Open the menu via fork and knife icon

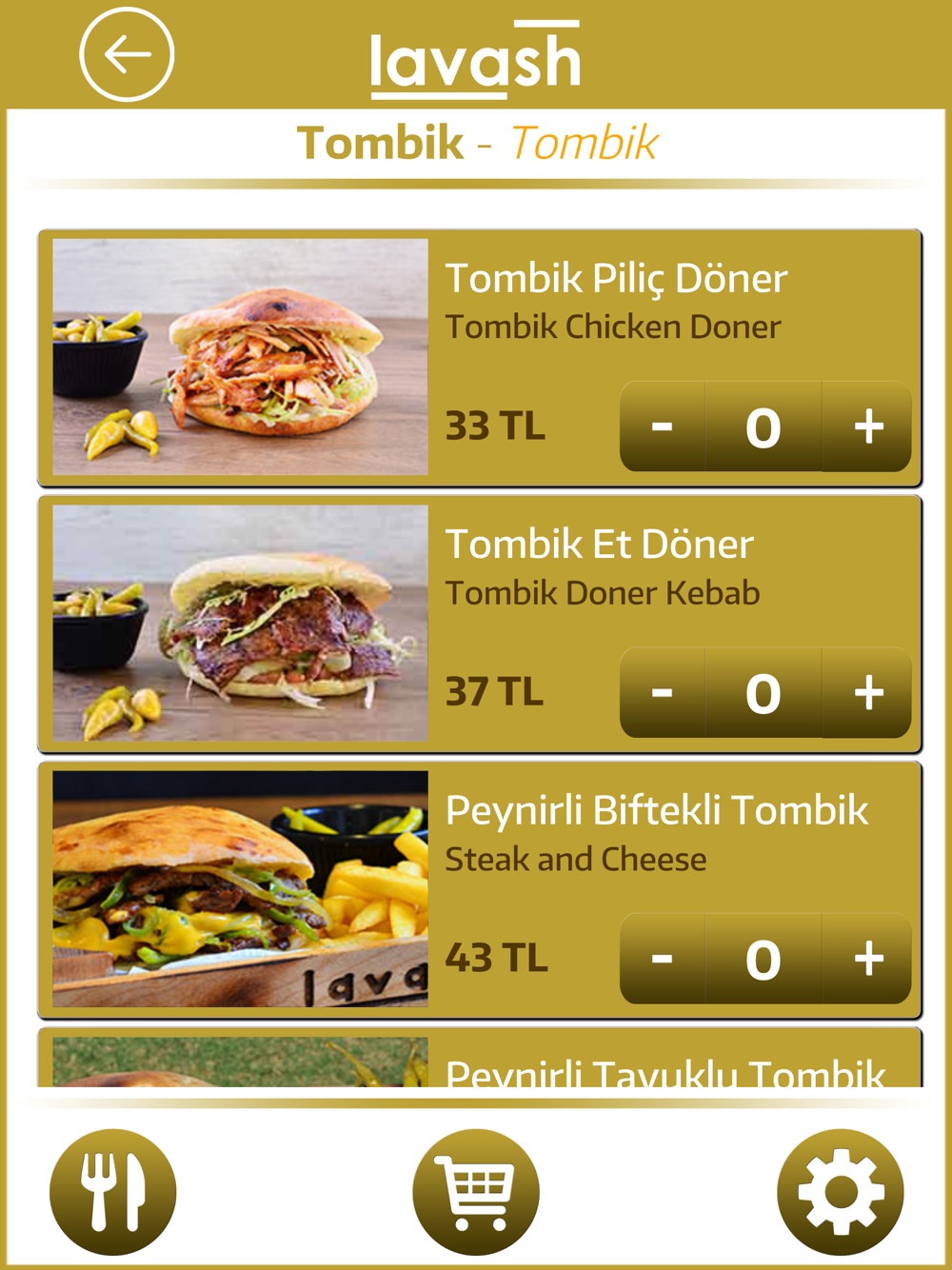tap(113, 1192)
